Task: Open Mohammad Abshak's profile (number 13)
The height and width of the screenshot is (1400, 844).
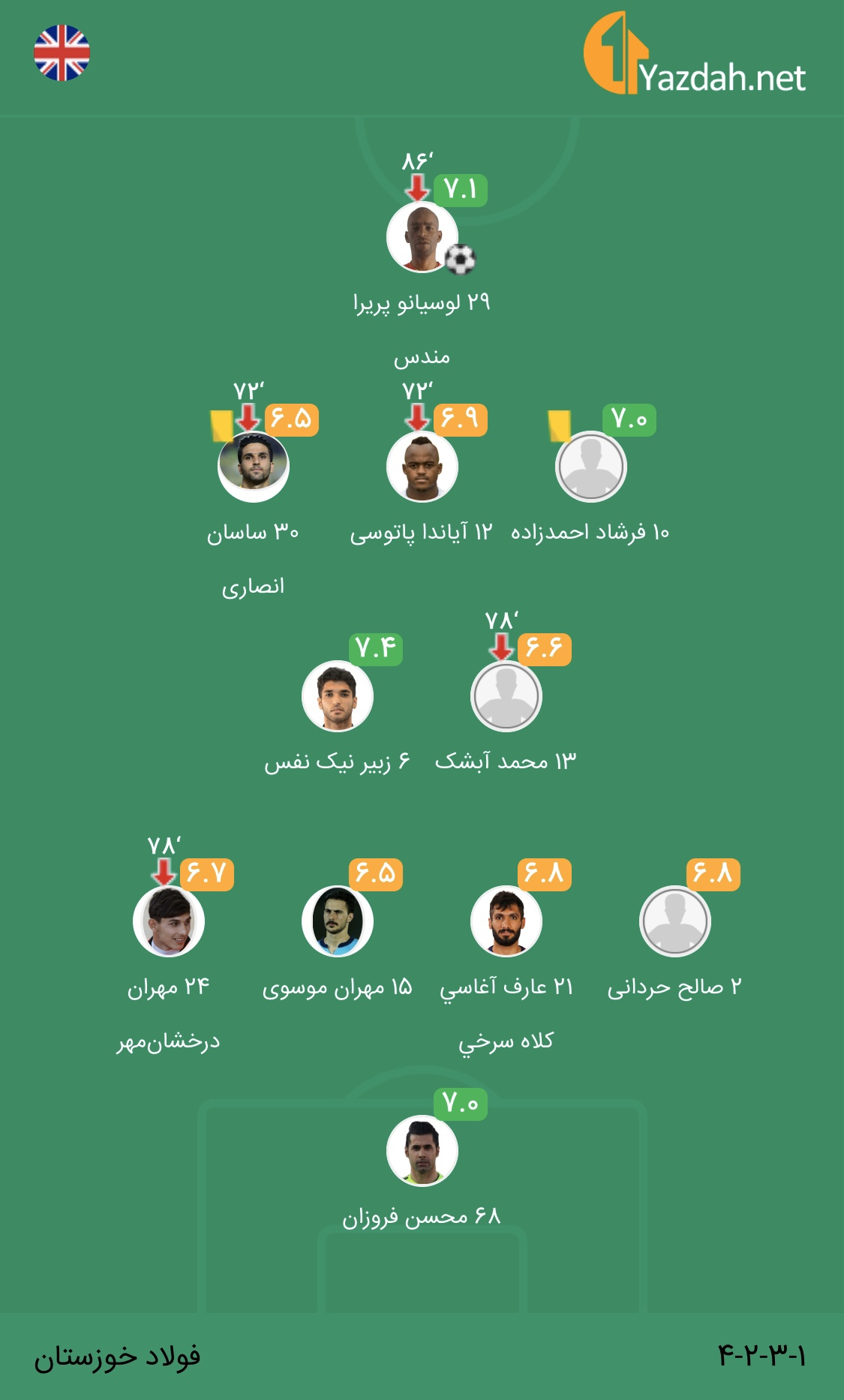Action: tap(506, 696)
